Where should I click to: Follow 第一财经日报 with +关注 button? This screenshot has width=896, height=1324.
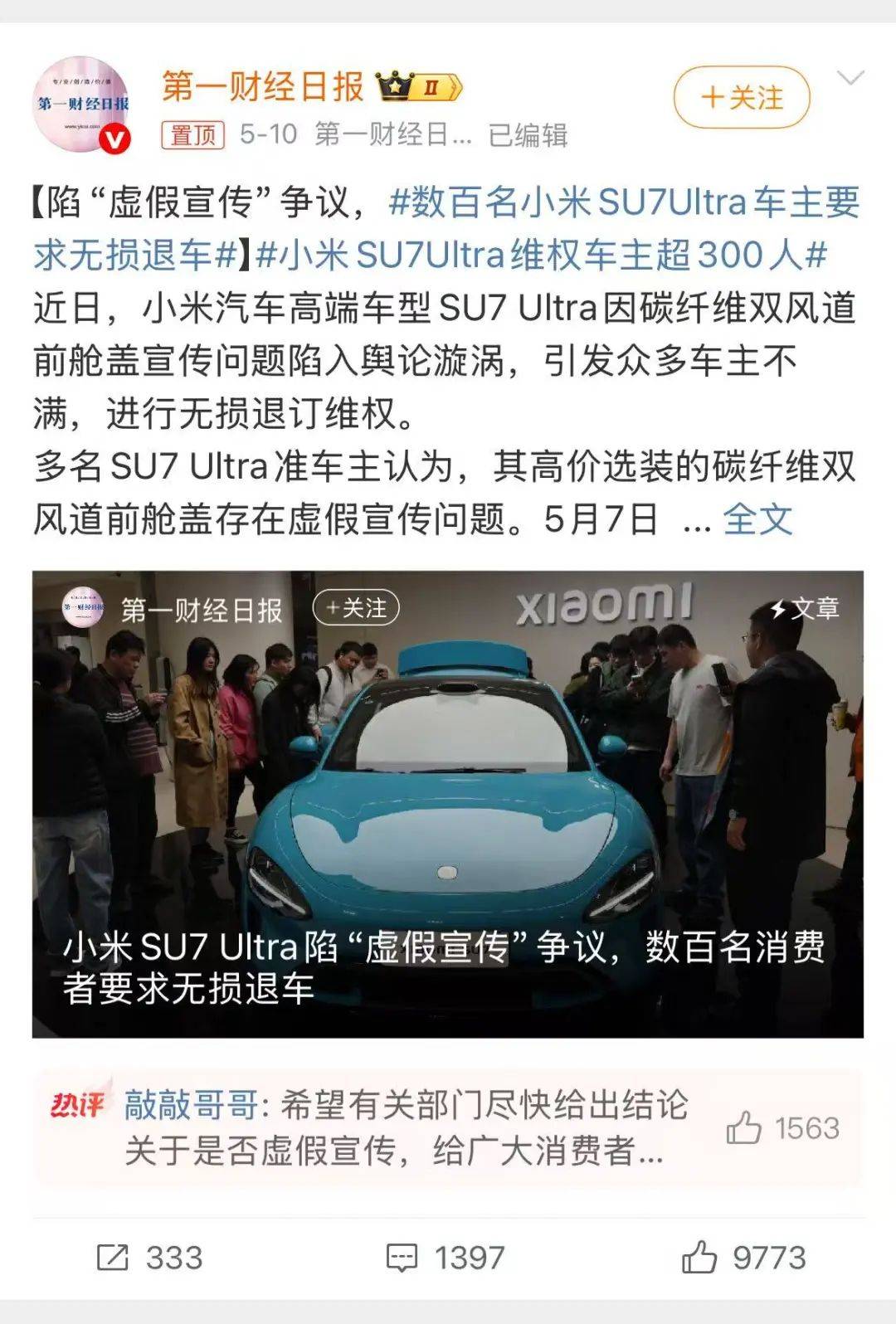pyautogui.click(x=741, y=98)
